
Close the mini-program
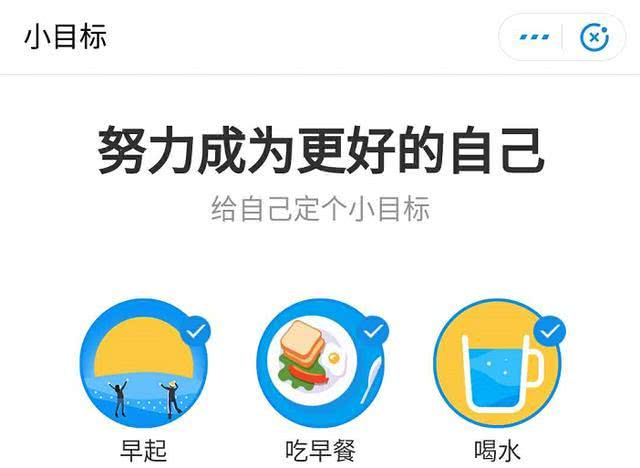(595, 37)
